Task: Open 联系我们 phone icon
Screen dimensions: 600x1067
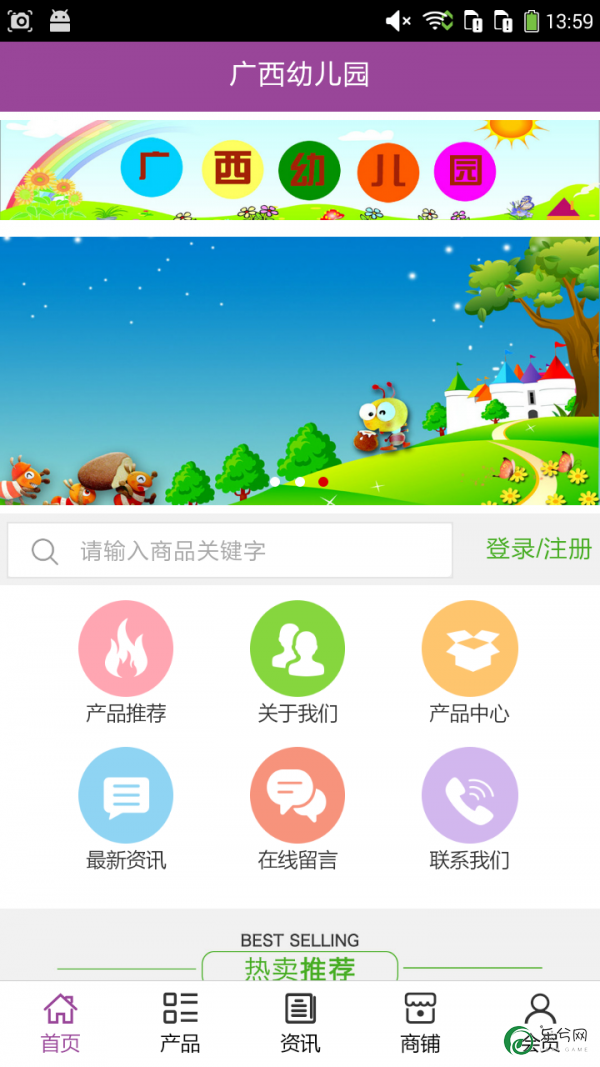Action: [x=470, y=796]
